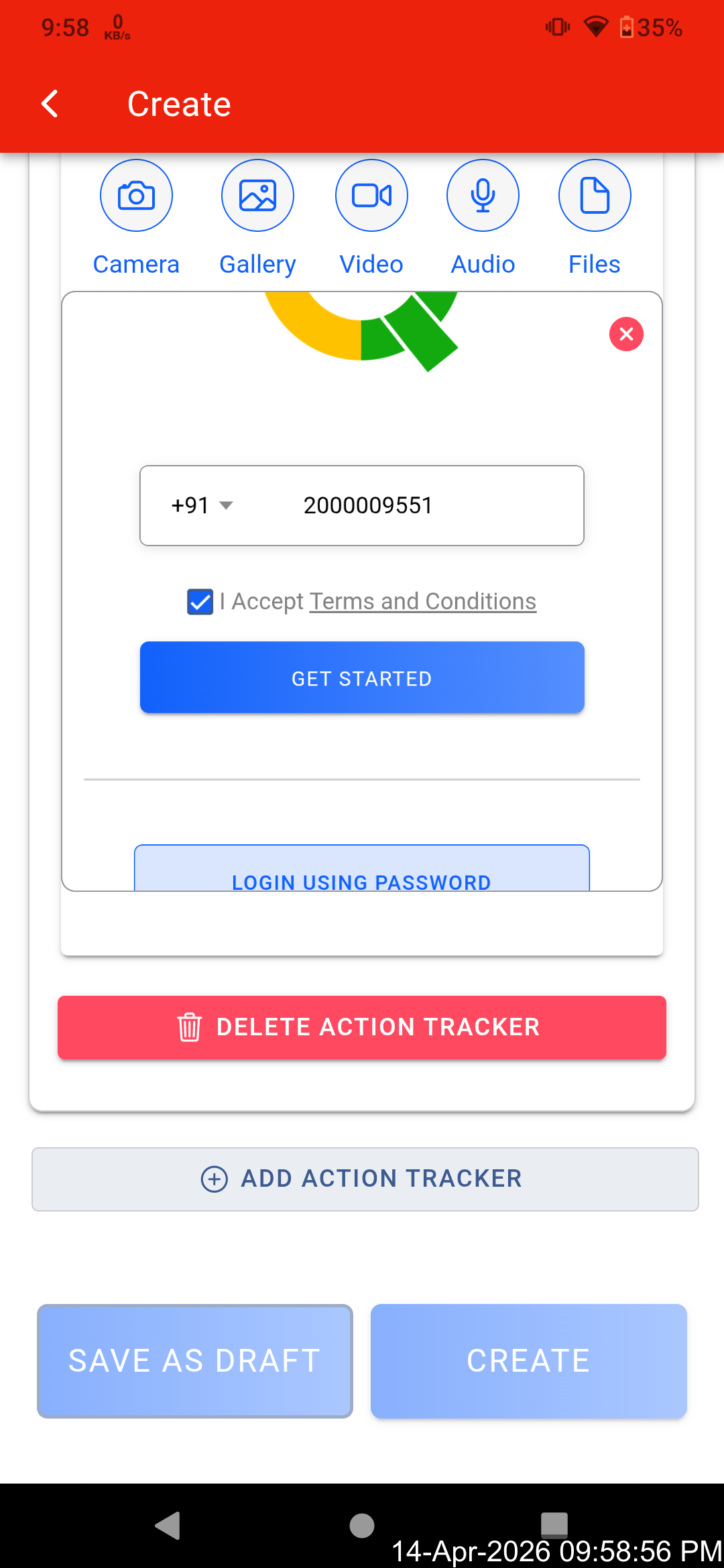724x1568 pixels.
Task: Record an Audio attachment
Action: click(x=483, y=196)
